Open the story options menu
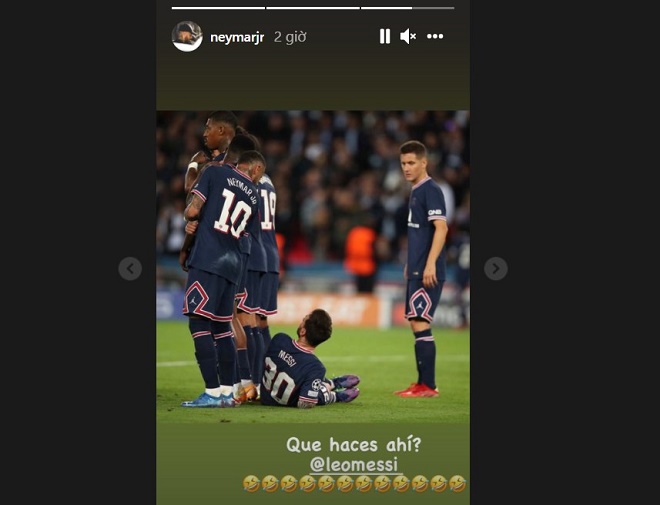 [435, 36]
